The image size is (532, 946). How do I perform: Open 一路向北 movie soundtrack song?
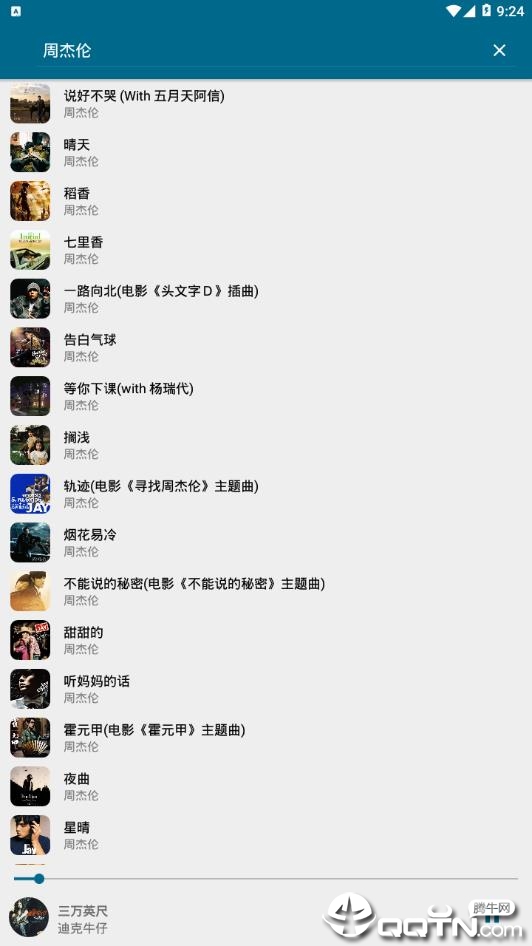(266, 299)
